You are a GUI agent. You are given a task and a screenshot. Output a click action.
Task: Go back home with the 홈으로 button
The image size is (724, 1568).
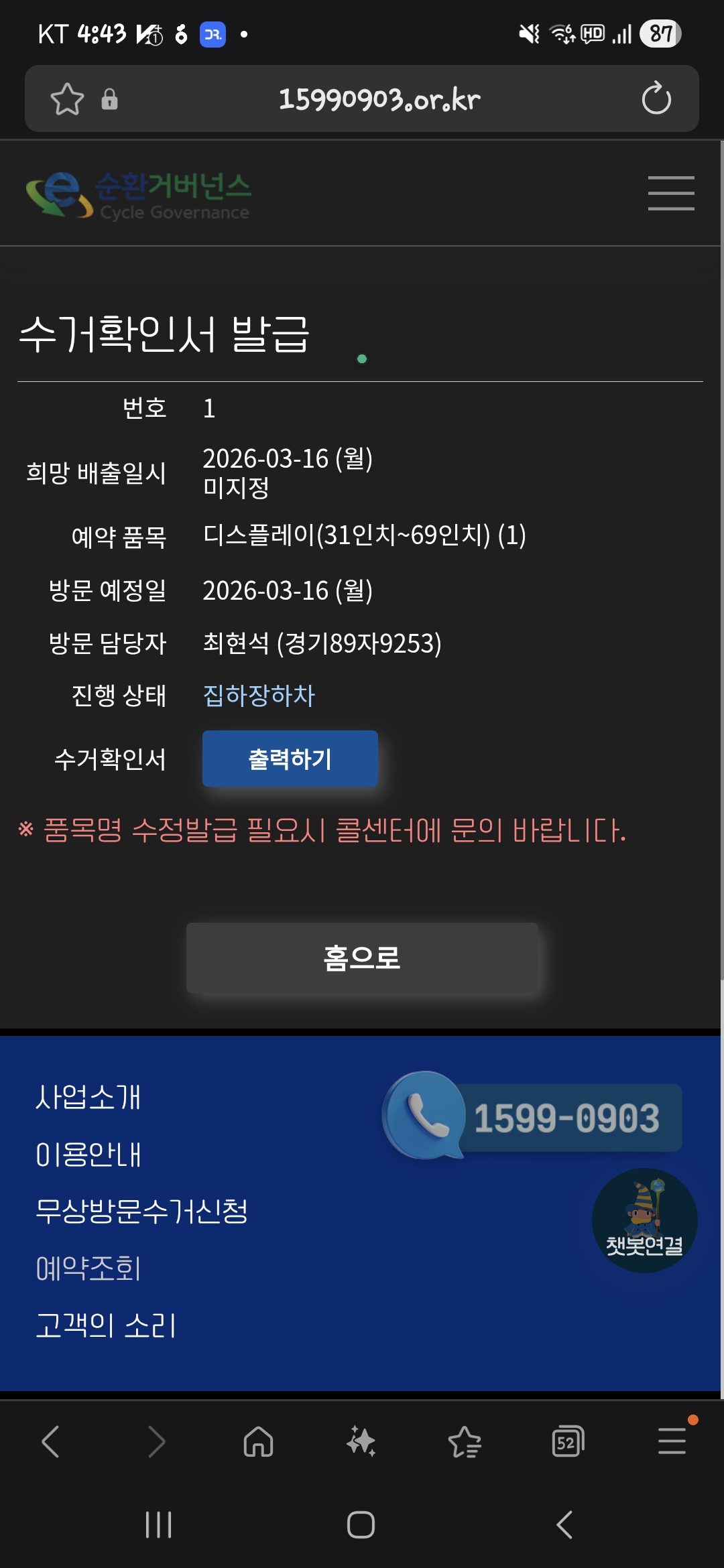click(x=362, y=958)
